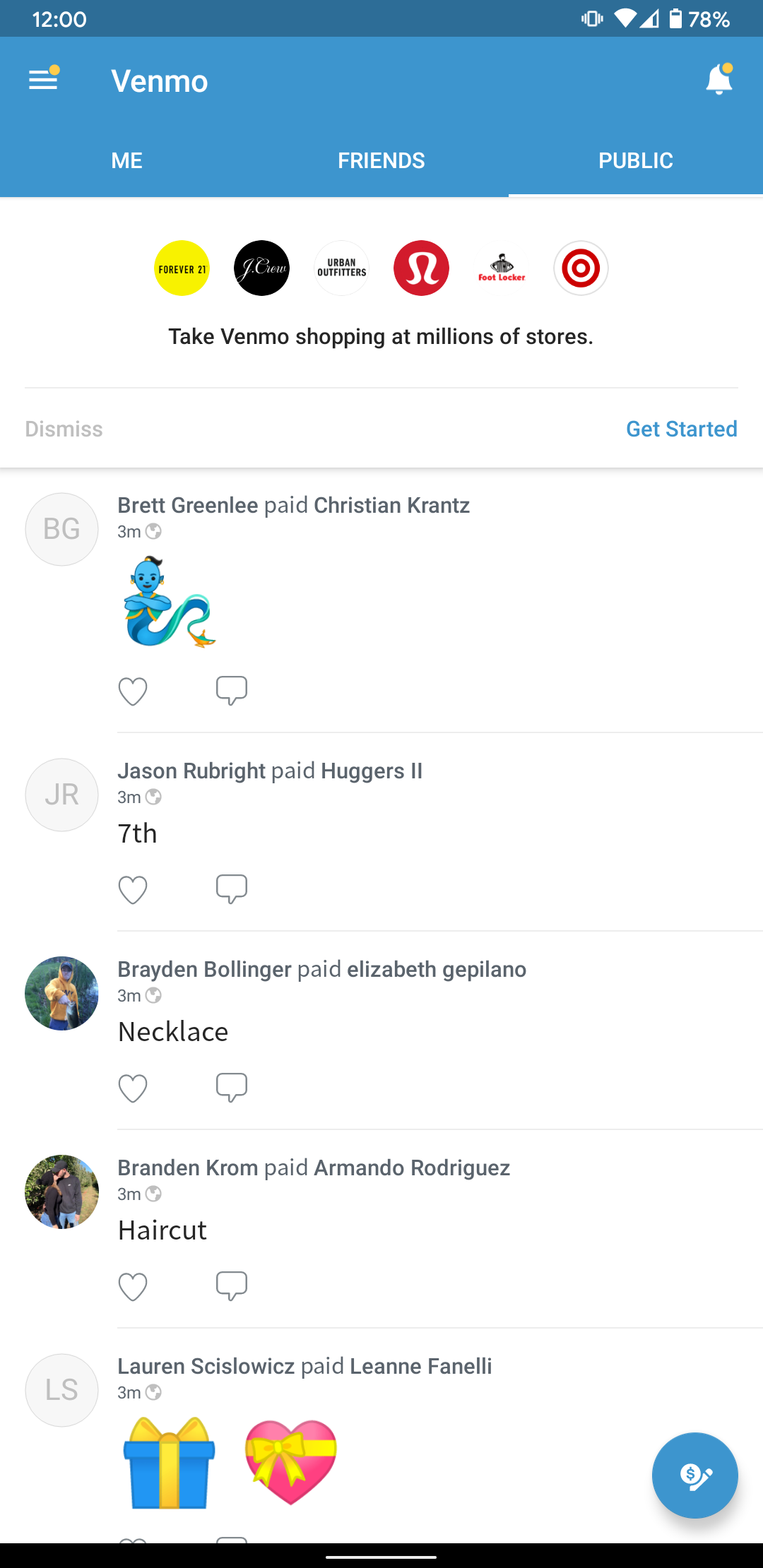Like the Necklace payment
The width and height of the screenshot is (763, 1568).
tap(134, 1088)
